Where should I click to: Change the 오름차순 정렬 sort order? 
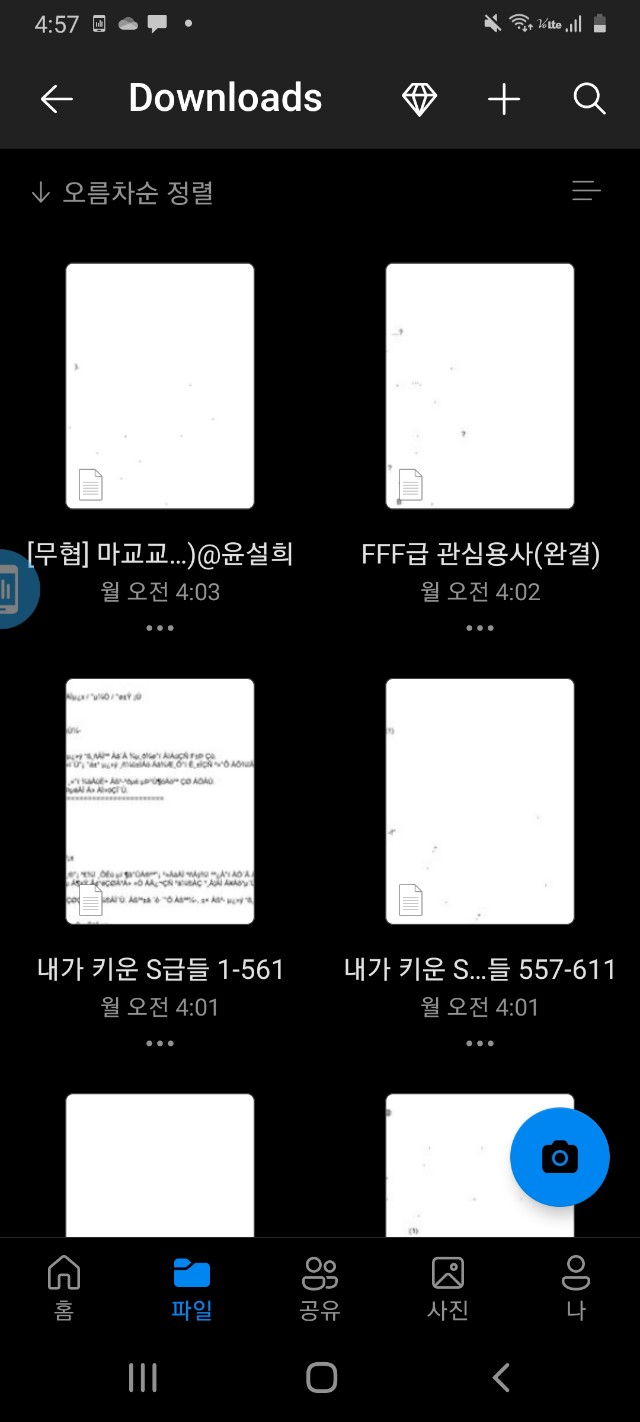tap(122, 192)
